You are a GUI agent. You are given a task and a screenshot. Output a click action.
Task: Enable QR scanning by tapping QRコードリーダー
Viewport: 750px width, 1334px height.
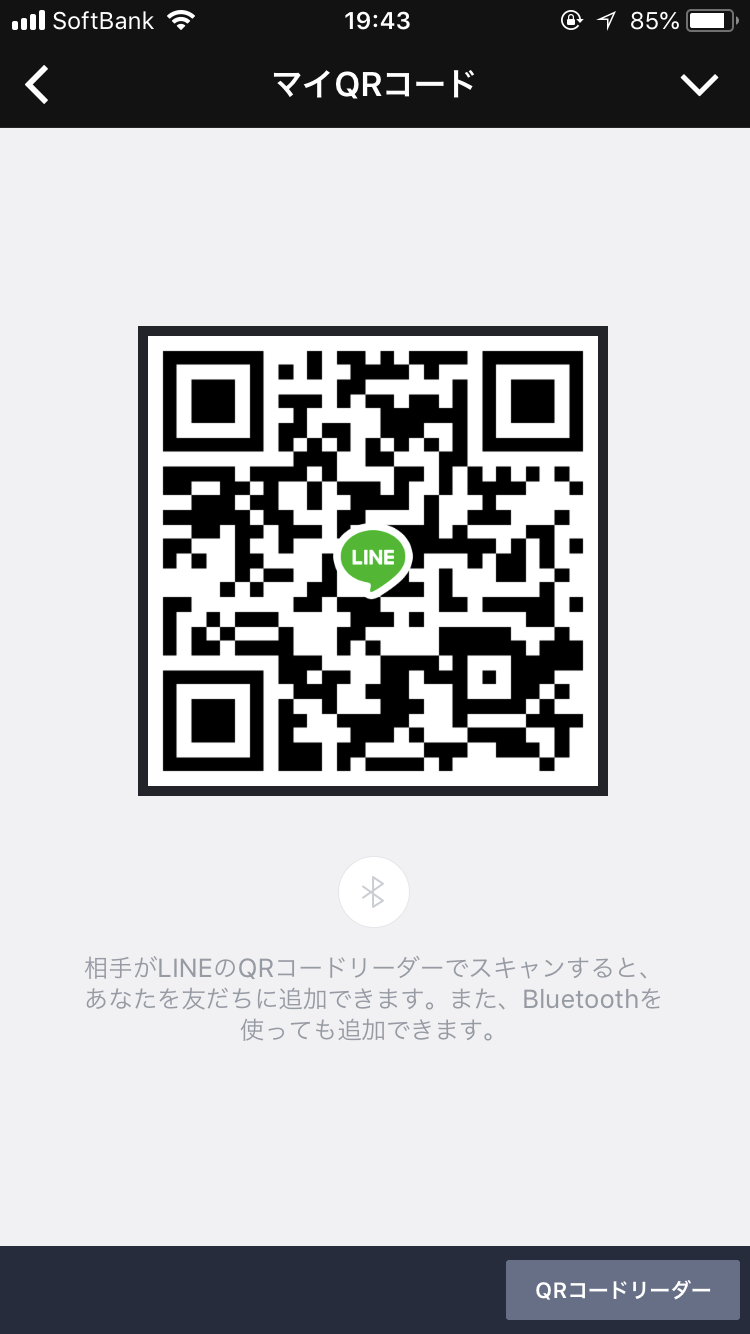622,1289
